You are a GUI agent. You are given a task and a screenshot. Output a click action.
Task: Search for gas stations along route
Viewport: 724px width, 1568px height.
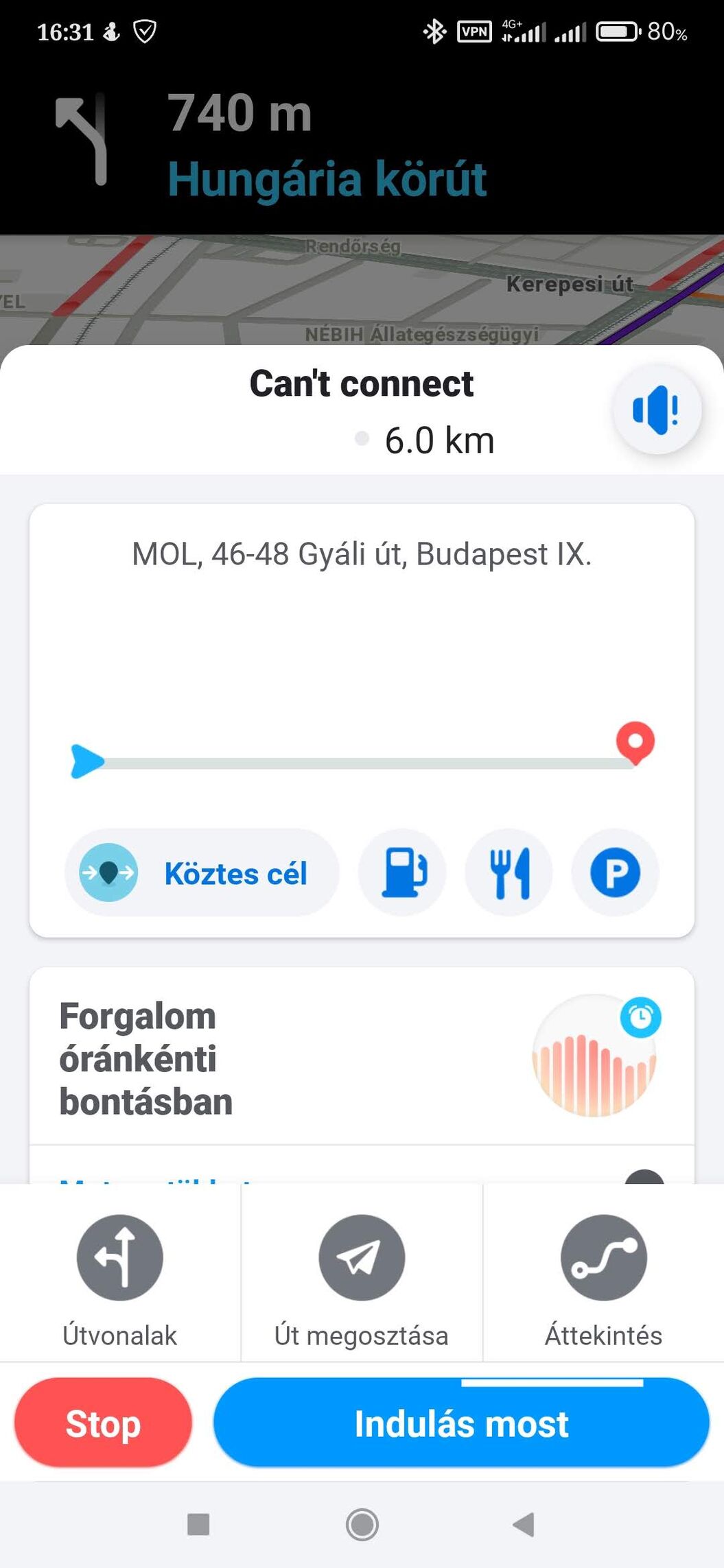tap(403, 873)
